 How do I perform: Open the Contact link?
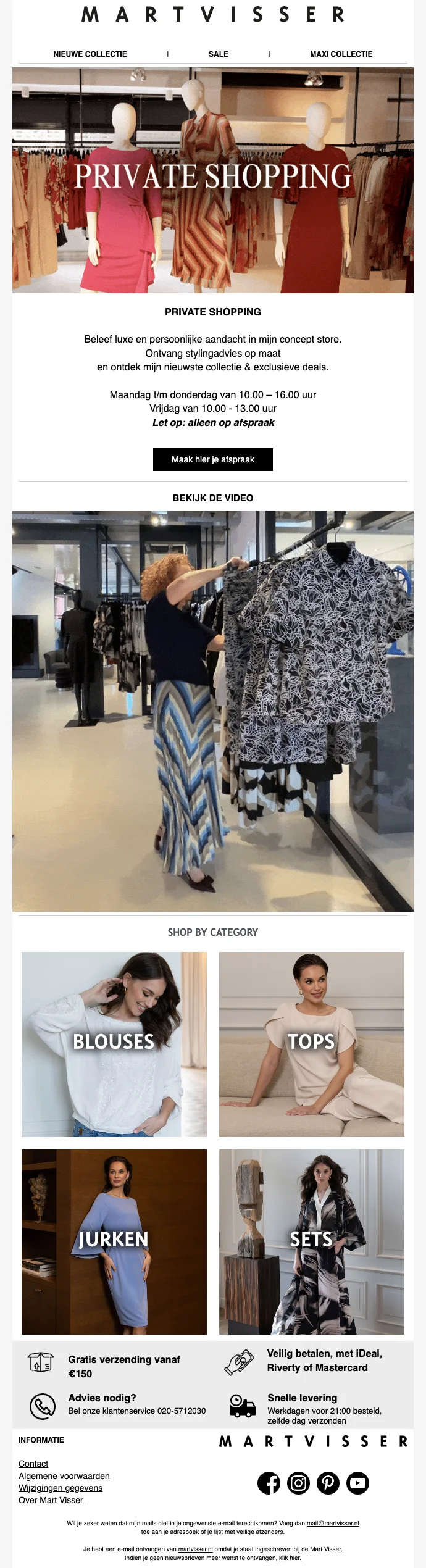pyautogui.click(x=33, y=1464)
